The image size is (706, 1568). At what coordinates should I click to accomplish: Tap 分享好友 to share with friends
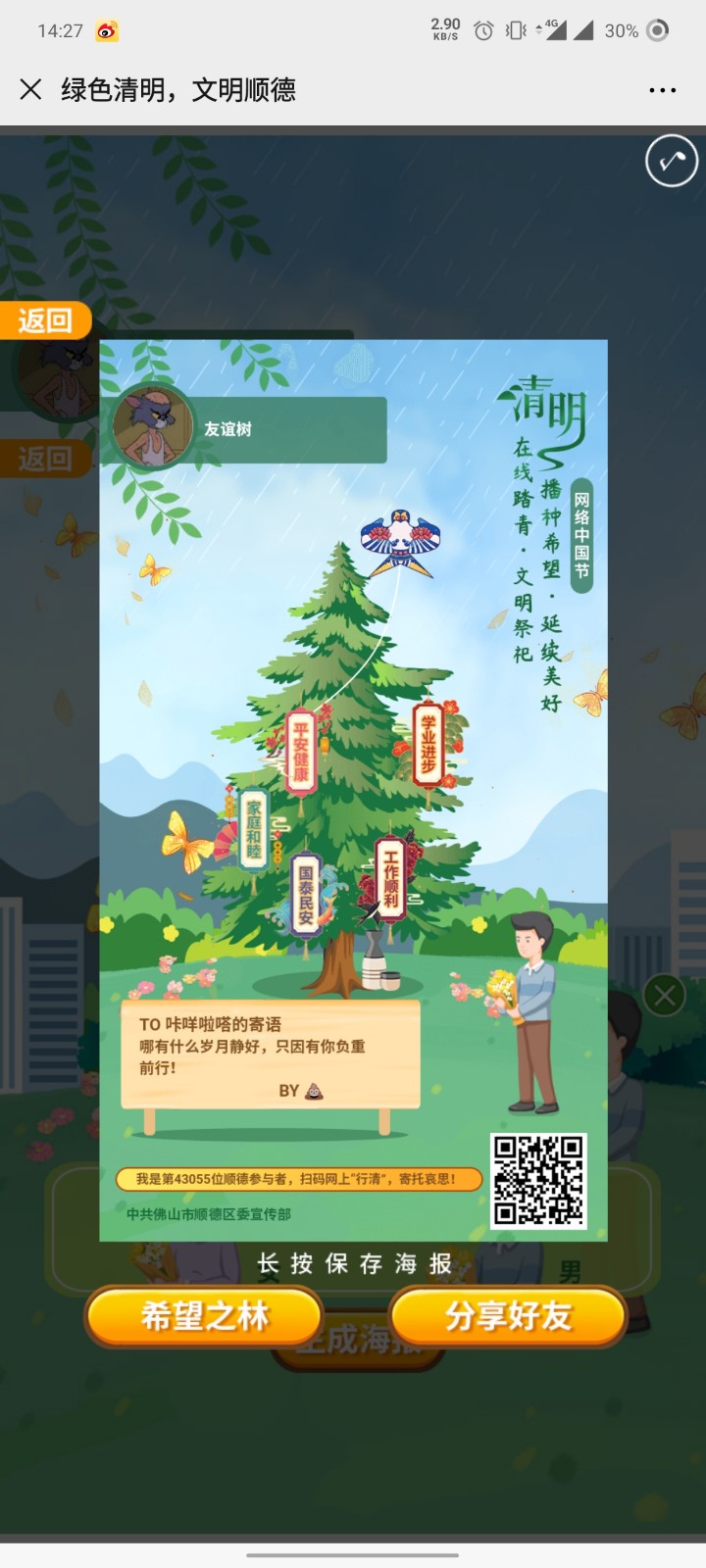(x=508, y=1316)
